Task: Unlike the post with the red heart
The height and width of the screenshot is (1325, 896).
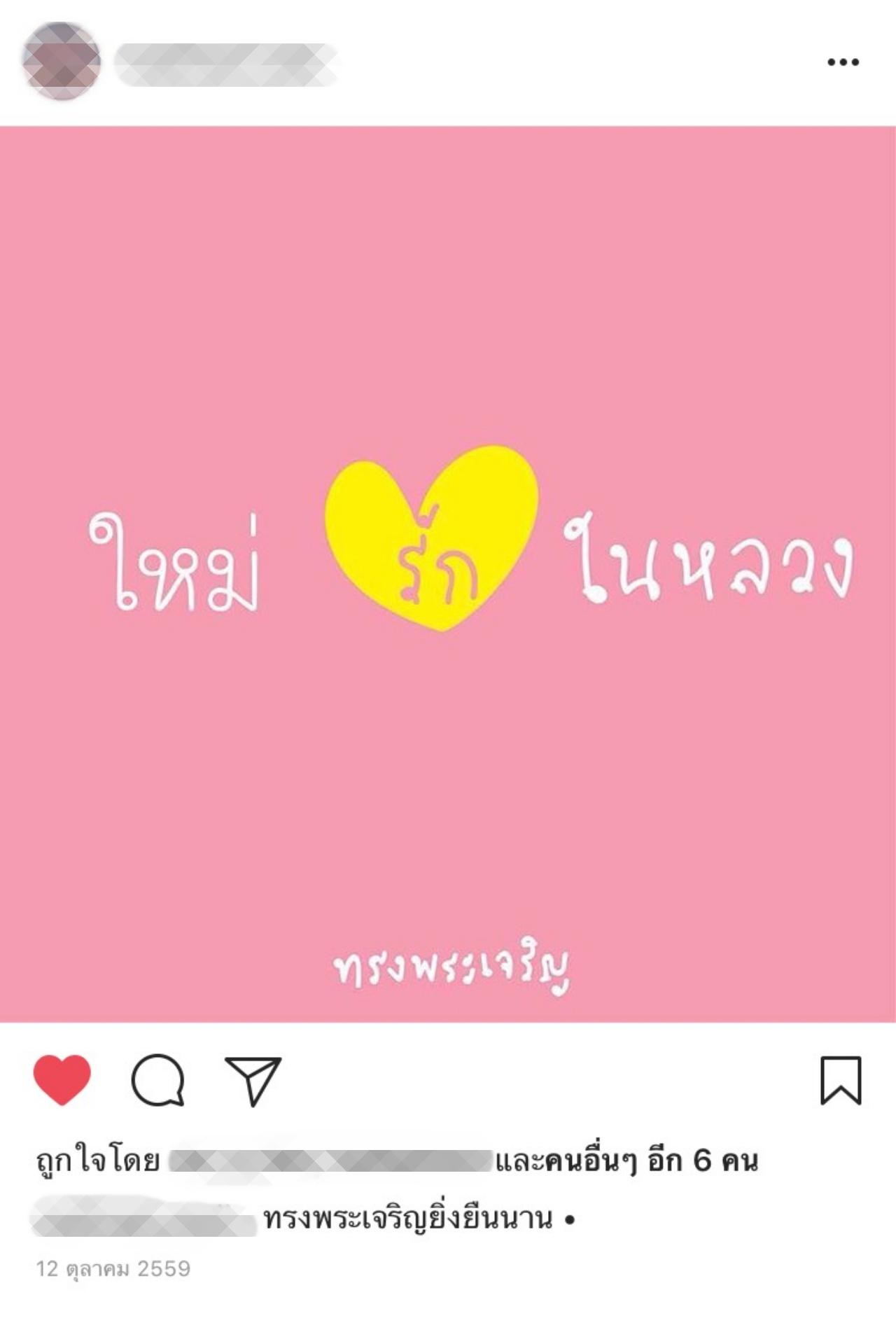Action: coord(62,1080)
